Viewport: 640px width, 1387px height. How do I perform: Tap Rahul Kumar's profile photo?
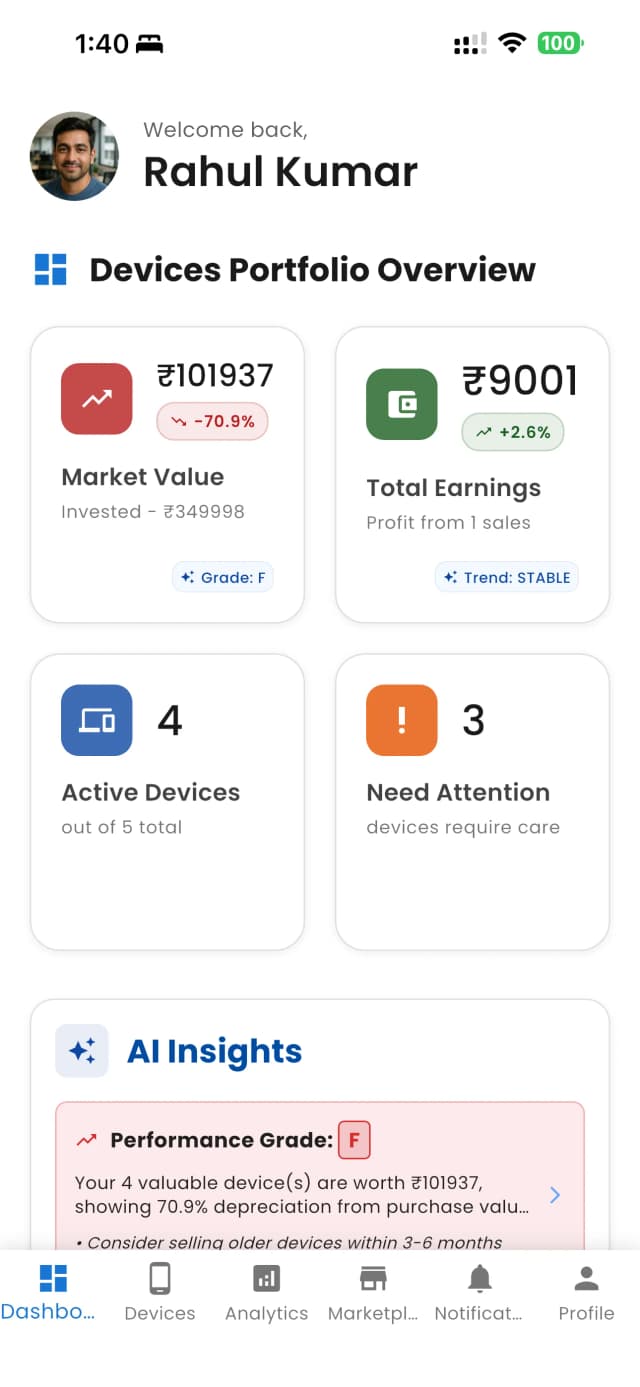[74, 157]
